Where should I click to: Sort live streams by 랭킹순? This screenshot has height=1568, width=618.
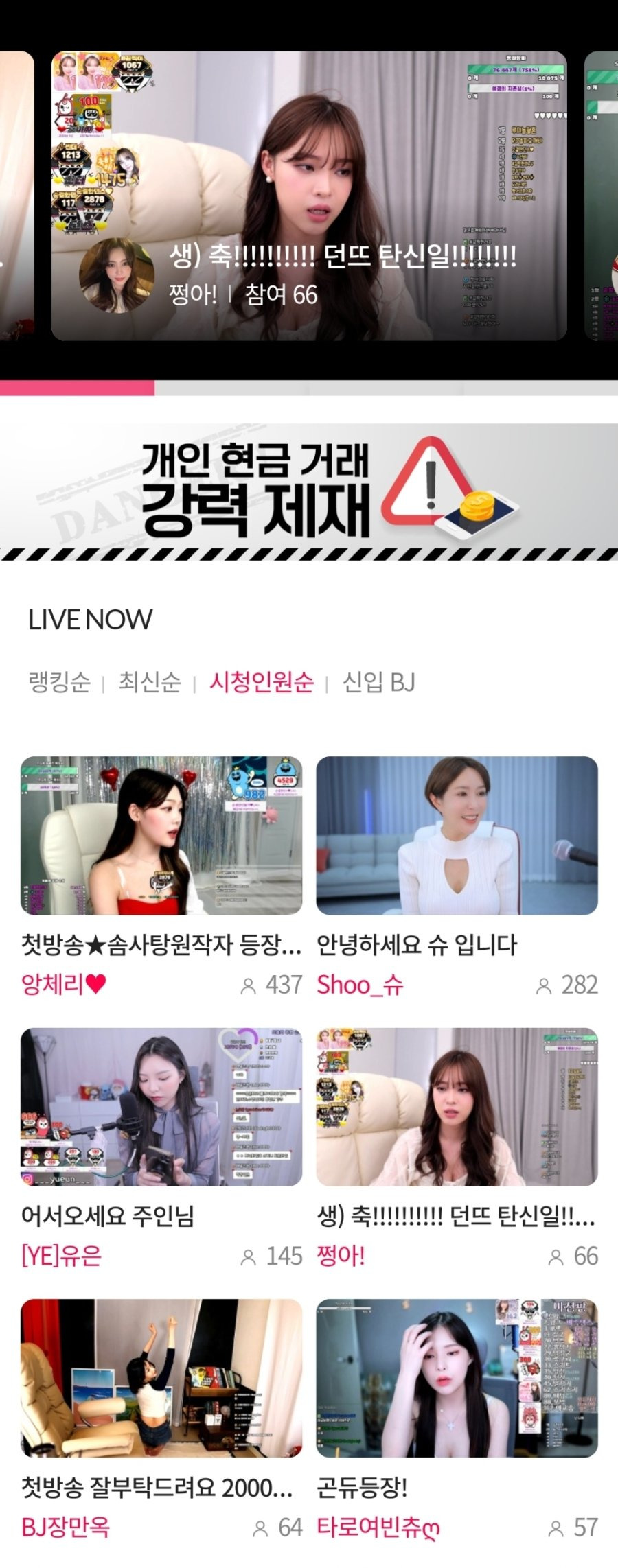(59, 682)
